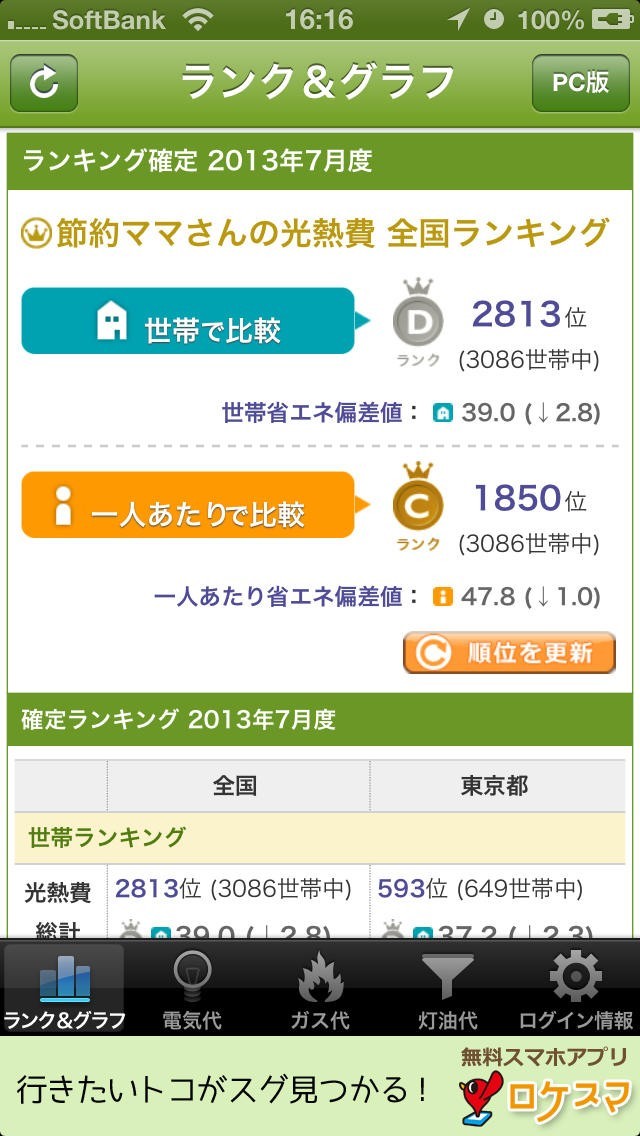The width and height of the screenshot is (640, 1136).
Task: Switch to the ガス代 tab
Action: point(320,989)
